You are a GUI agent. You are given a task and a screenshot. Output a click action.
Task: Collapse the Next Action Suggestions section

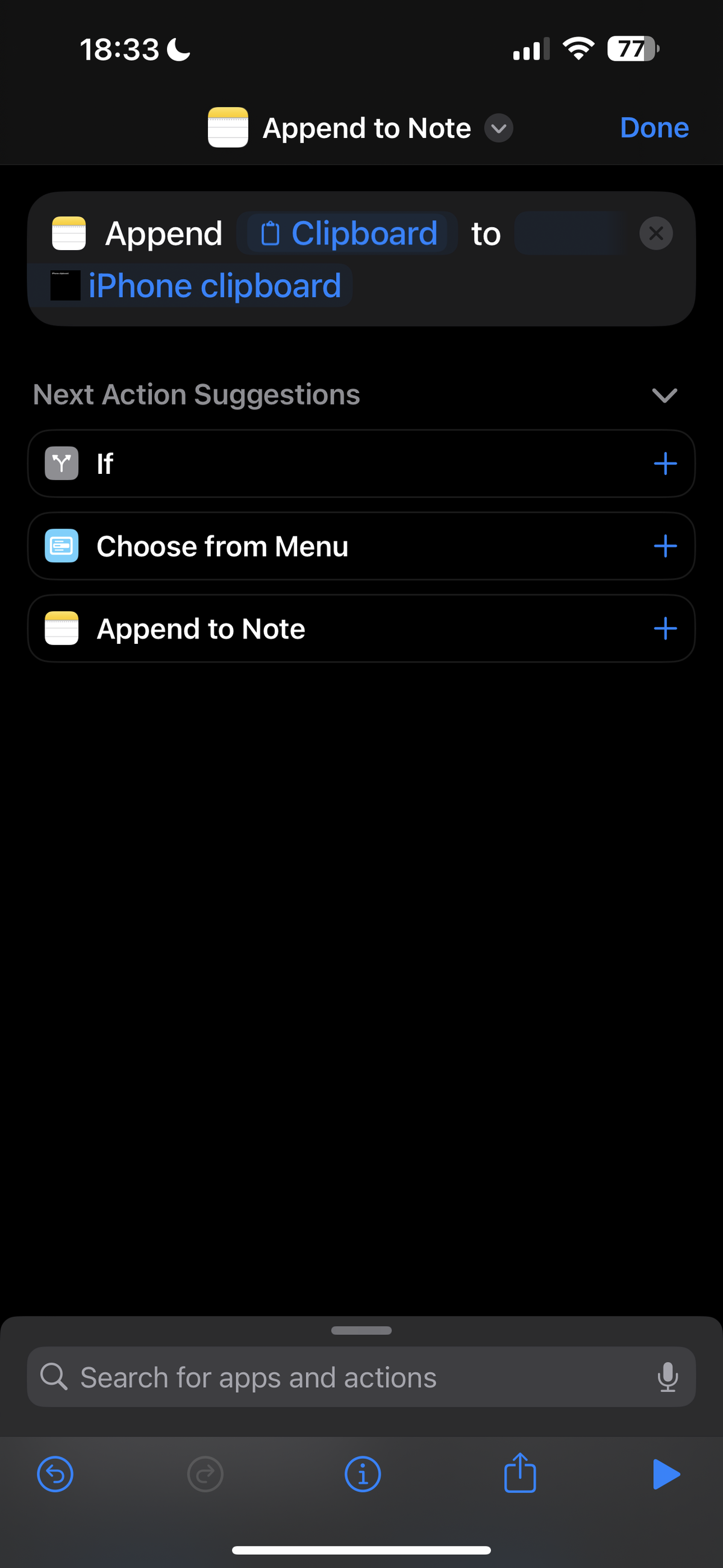(665, 395)
